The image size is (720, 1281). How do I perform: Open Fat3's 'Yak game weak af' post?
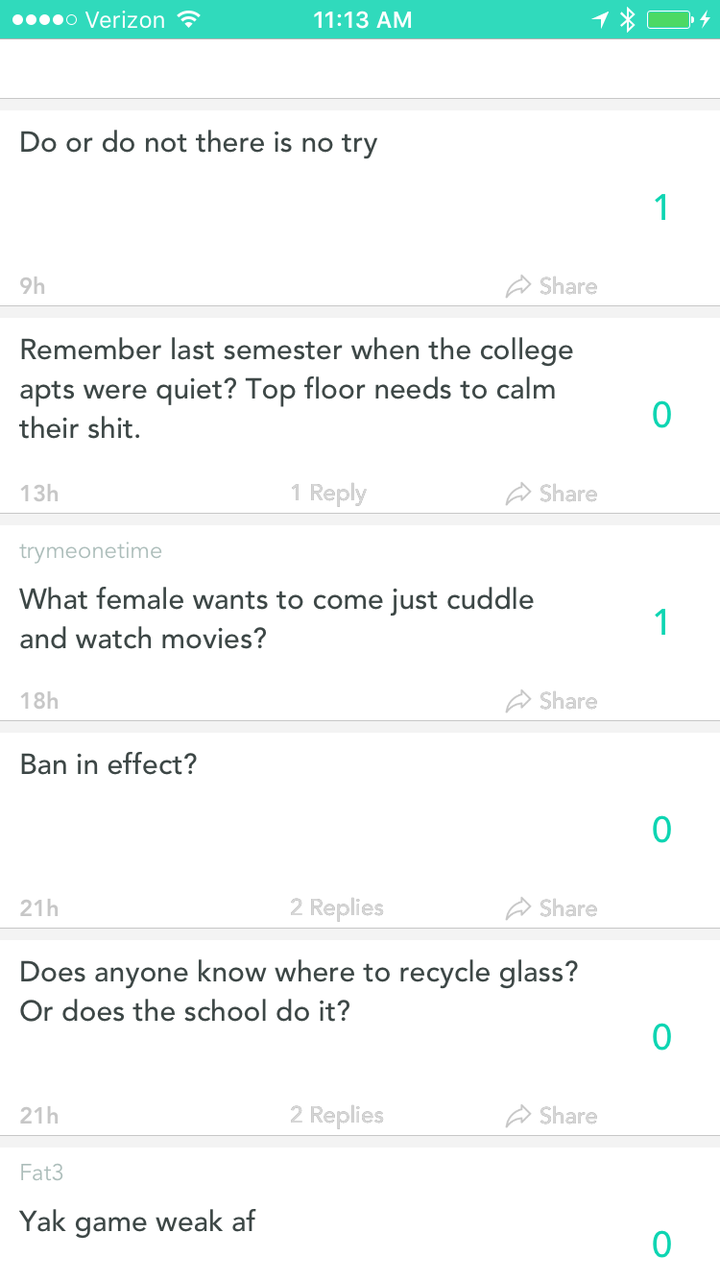pos(138,1221)
